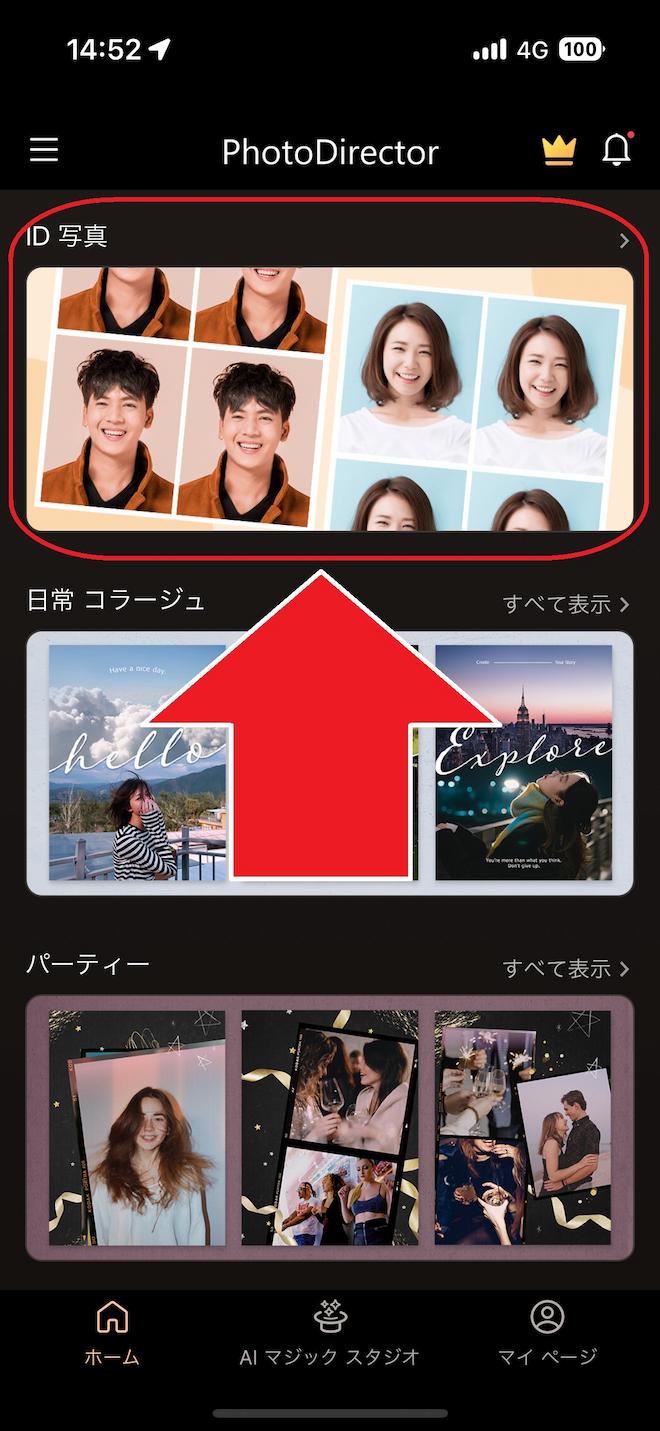Open the notifications bell

(x=617, y=150)
